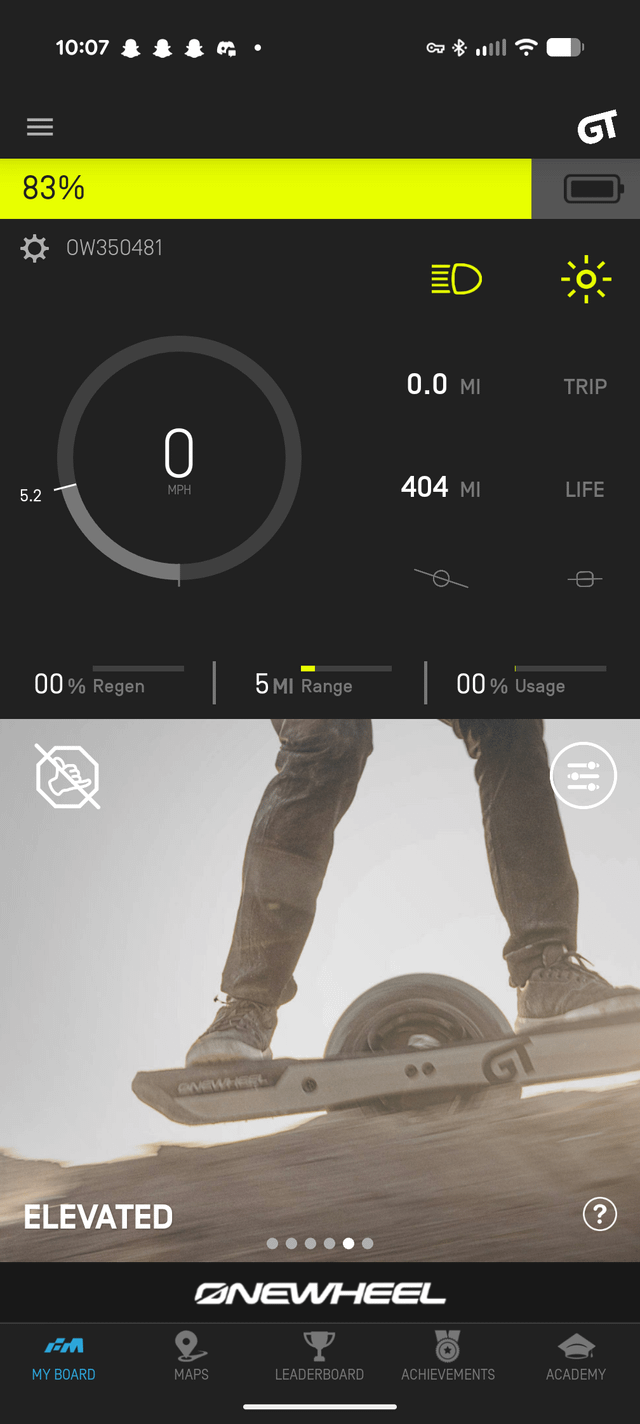This screenshot has width=640, height=1424.
Task: Open the Achievements tab
Action: (447, 1356)
